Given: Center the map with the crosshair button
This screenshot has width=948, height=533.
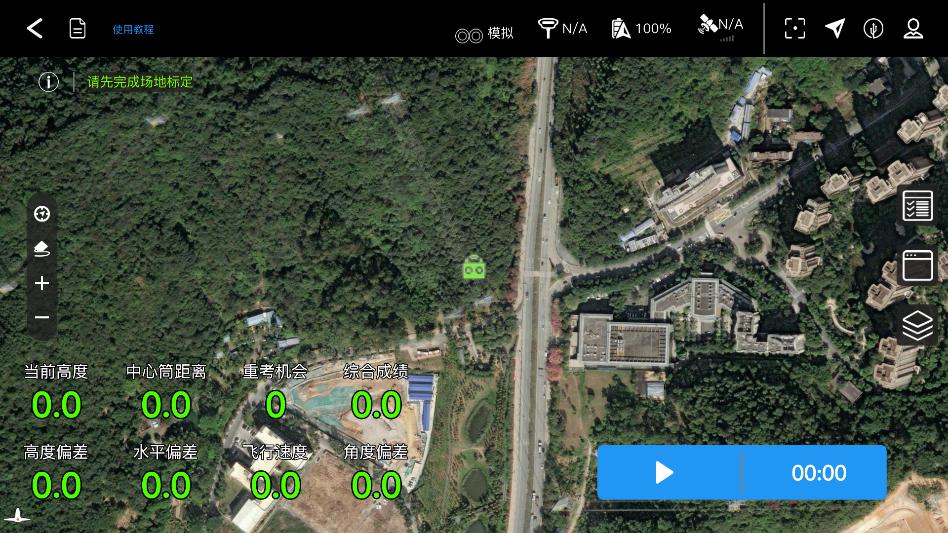Looking at the screenshot, I should (42, 214).
